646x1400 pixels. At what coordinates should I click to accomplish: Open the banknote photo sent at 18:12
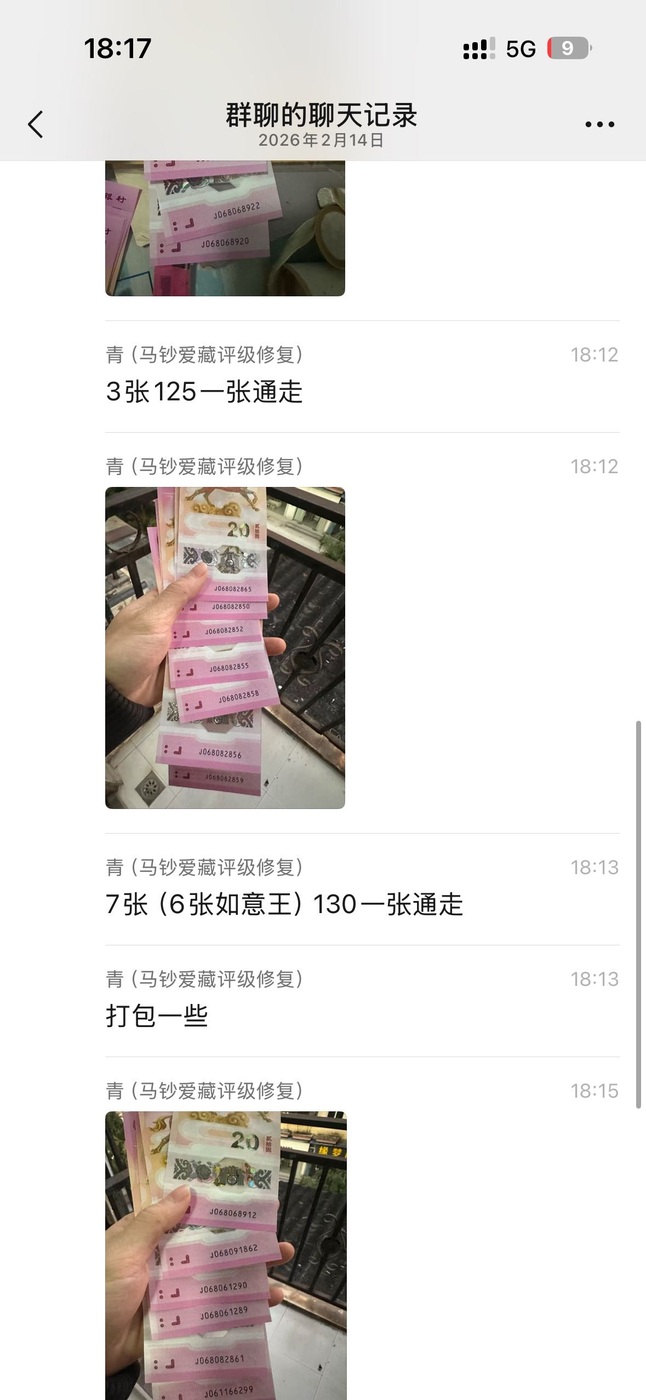(225, 647)
